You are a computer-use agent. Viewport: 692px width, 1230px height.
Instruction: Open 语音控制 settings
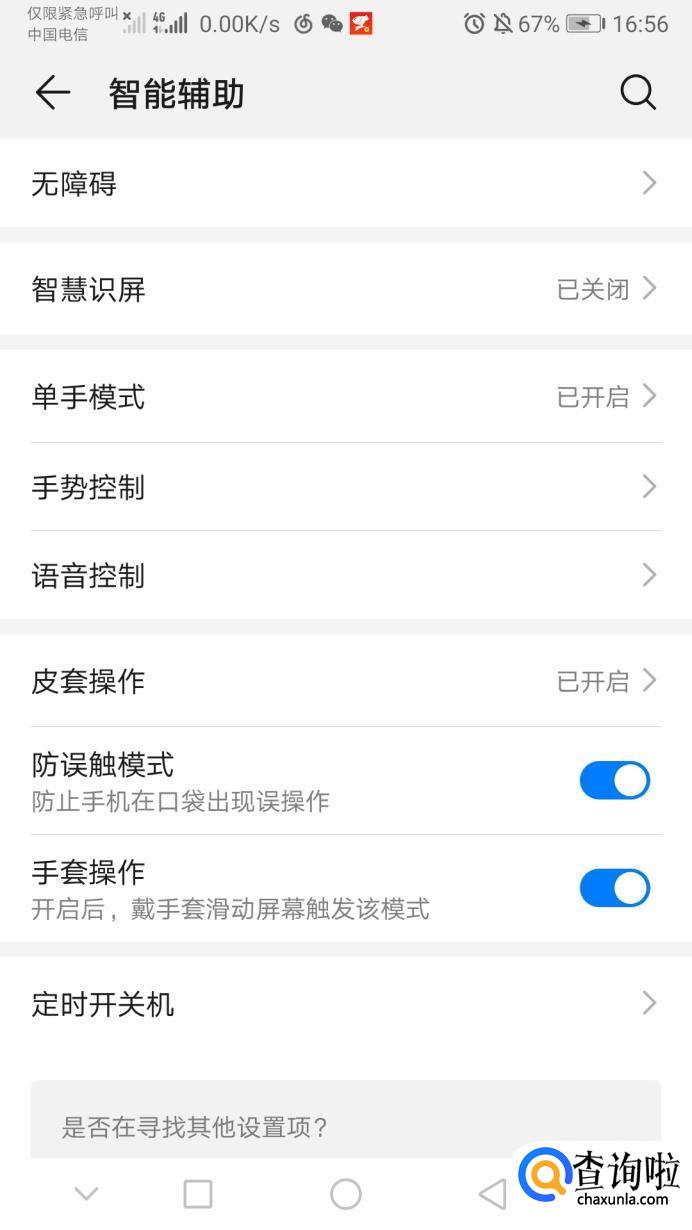(345, 576)
